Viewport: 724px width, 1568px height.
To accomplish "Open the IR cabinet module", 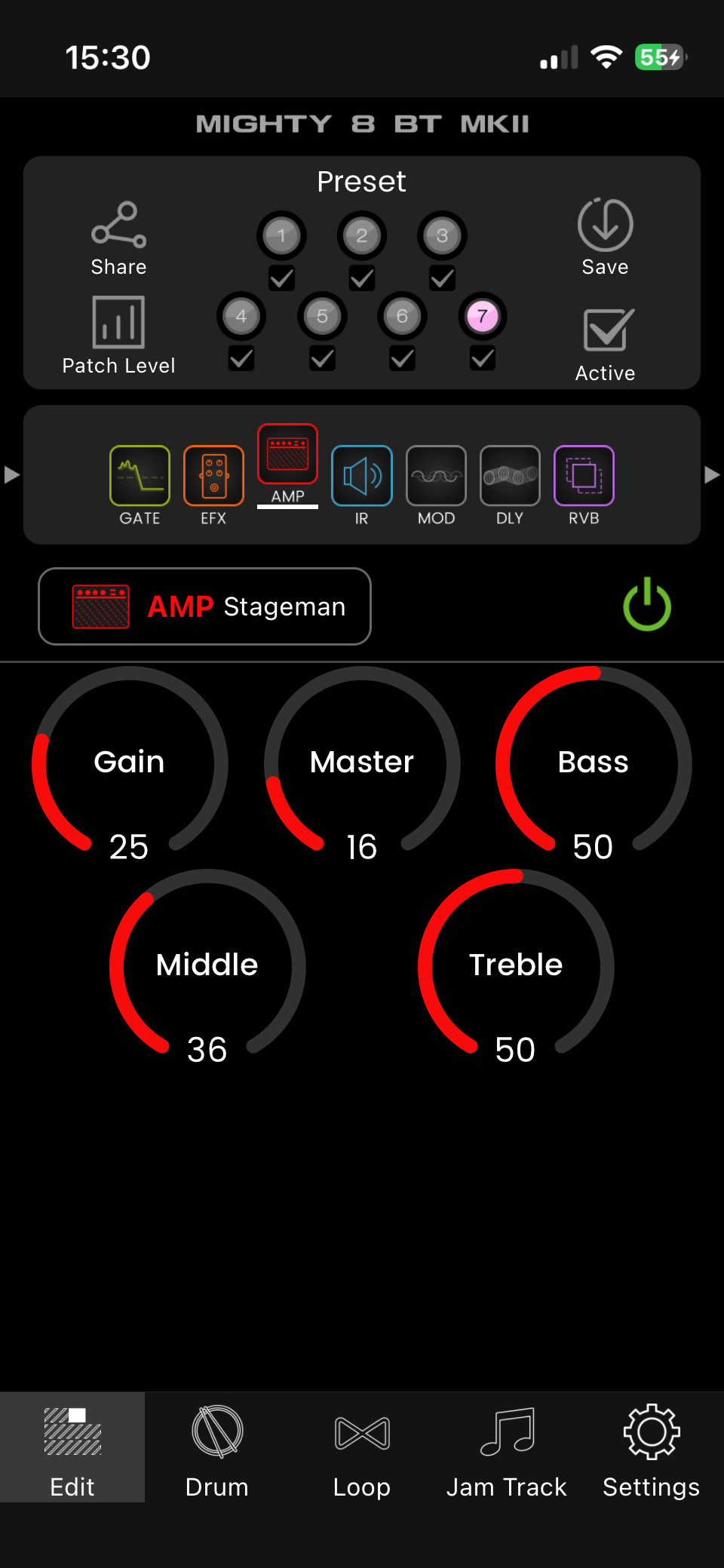I will tap(362, 477).
